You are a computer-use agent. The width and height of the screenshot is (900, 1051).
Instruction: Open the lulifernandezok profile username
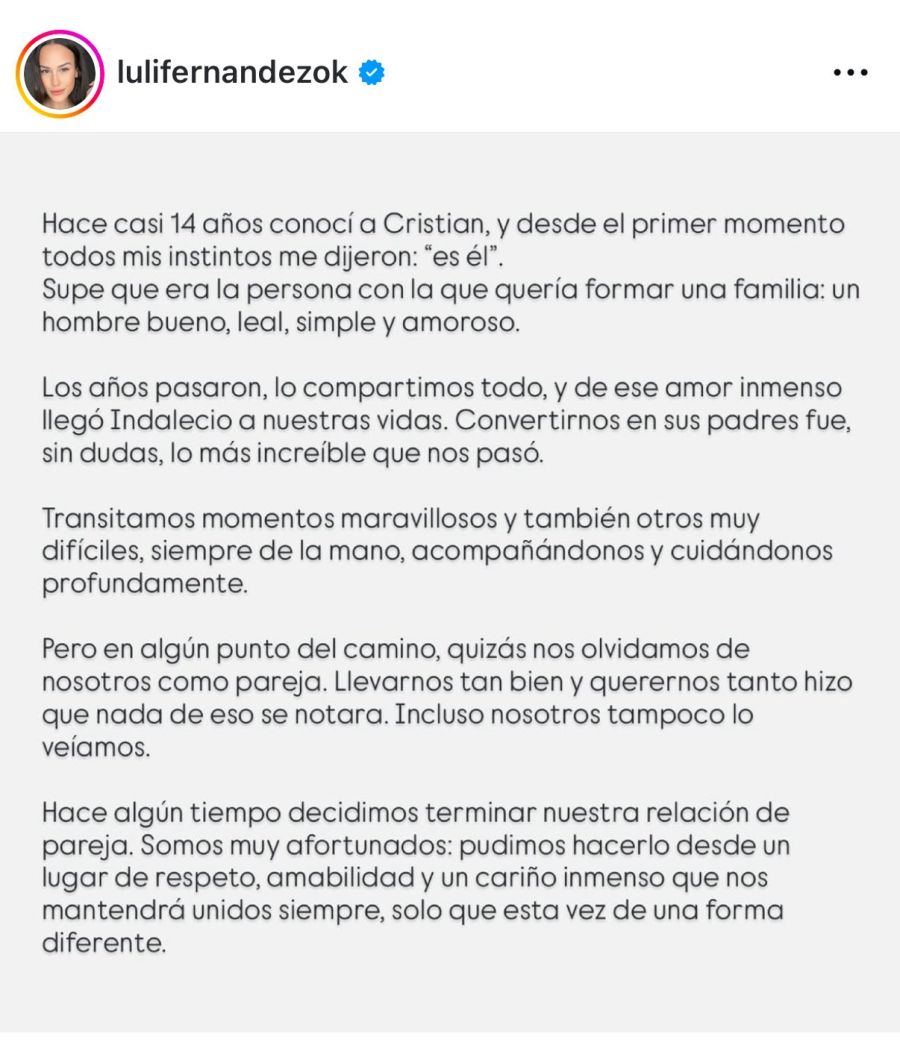tap(232, 73)
